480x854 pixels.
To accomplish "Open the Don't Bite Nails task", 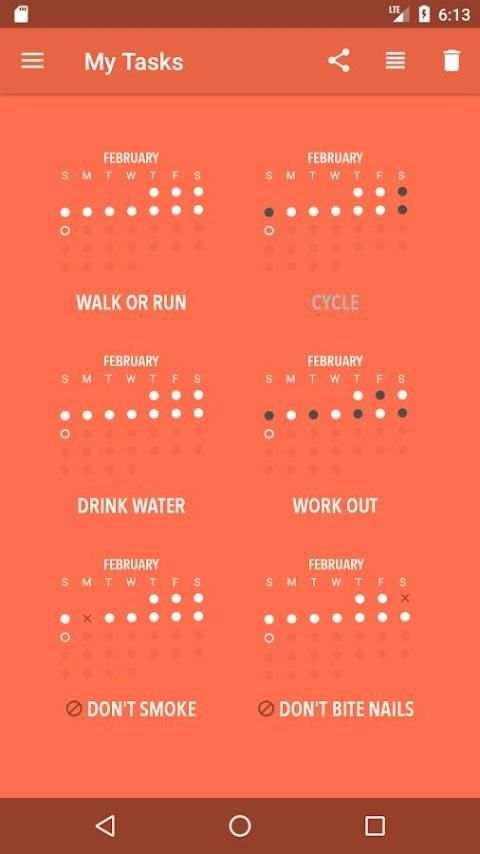I will coord(336,709).
